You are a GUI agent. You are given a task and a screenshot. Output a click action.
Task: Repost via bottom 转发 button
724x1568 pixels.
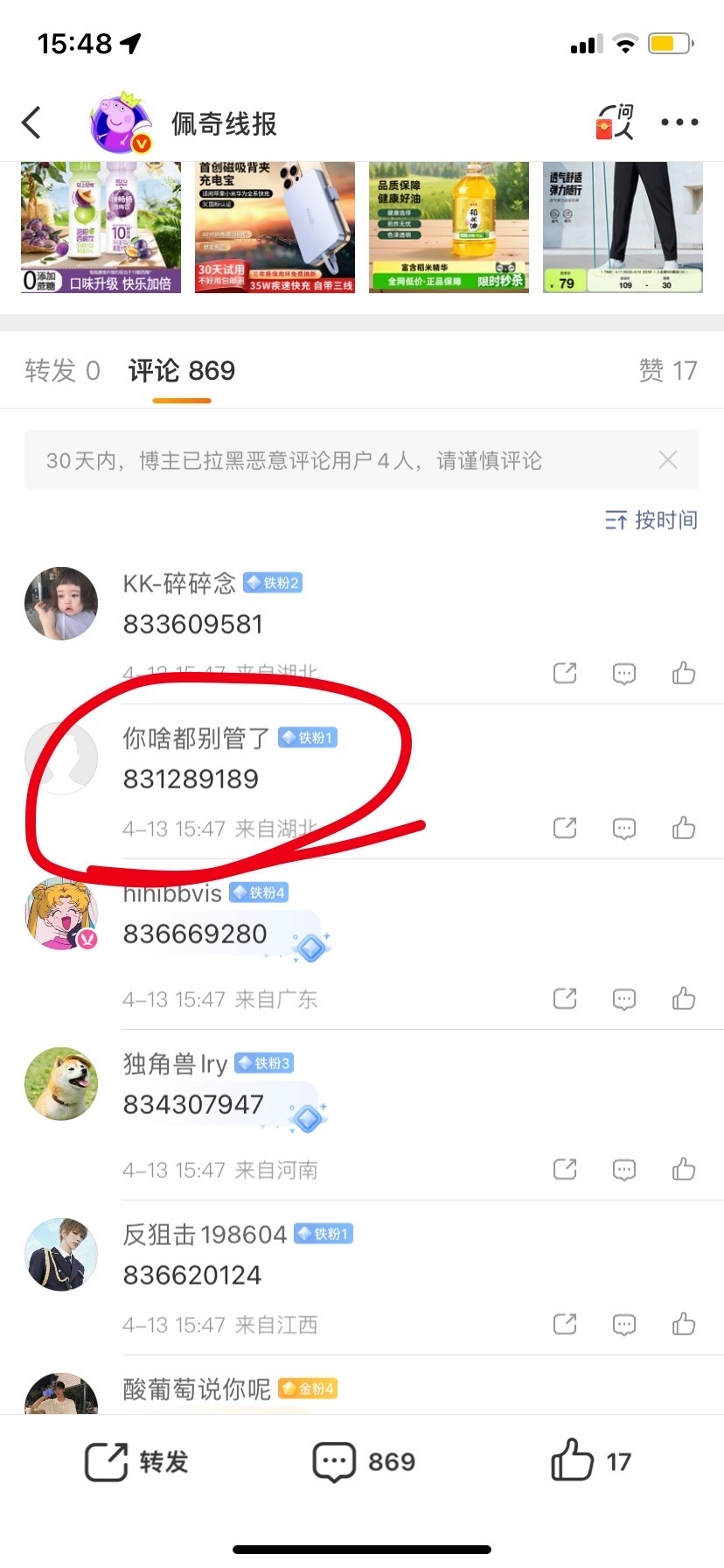136,1462
